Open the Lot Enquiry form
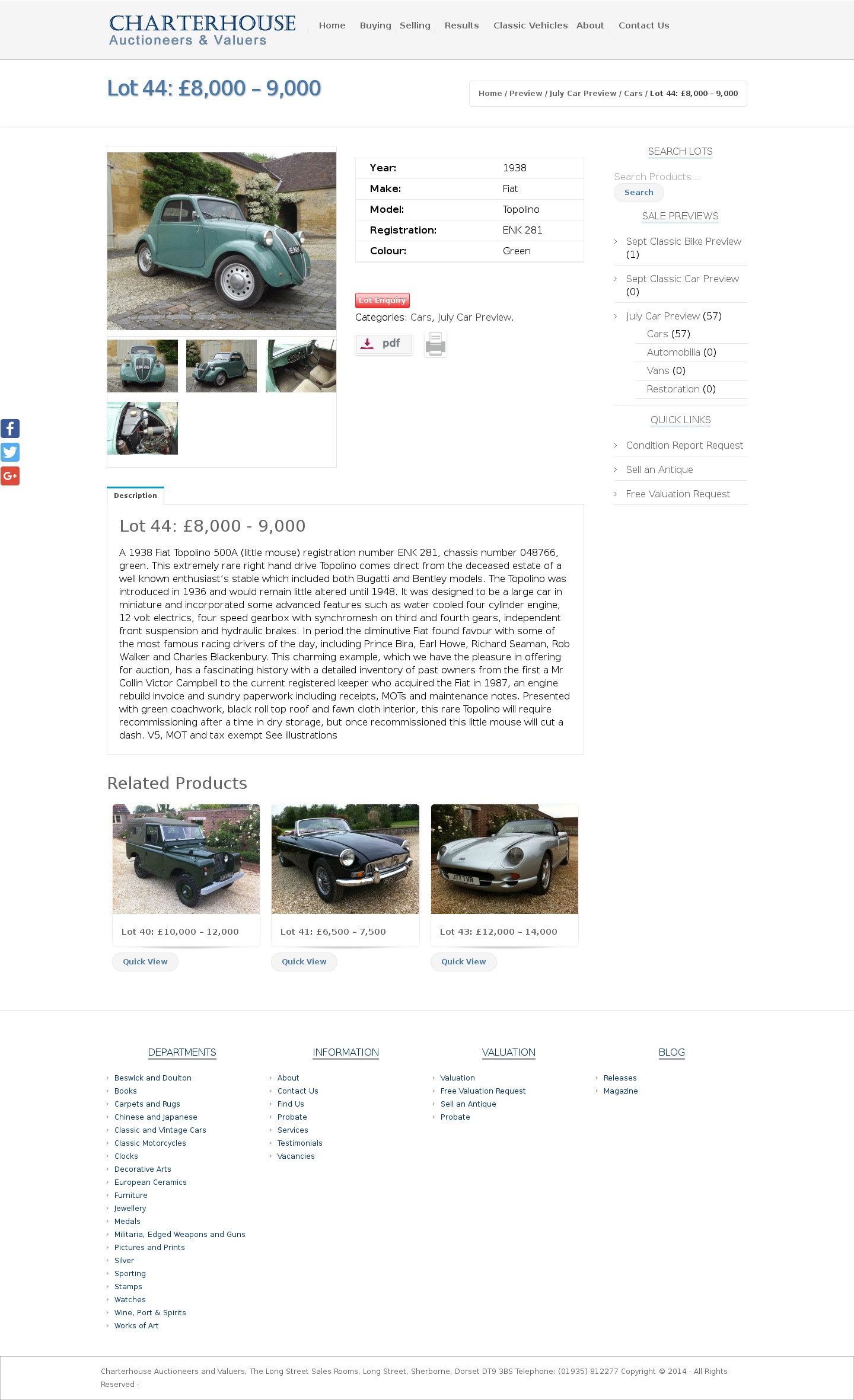The image size is (854, 1400). [383, 301]
